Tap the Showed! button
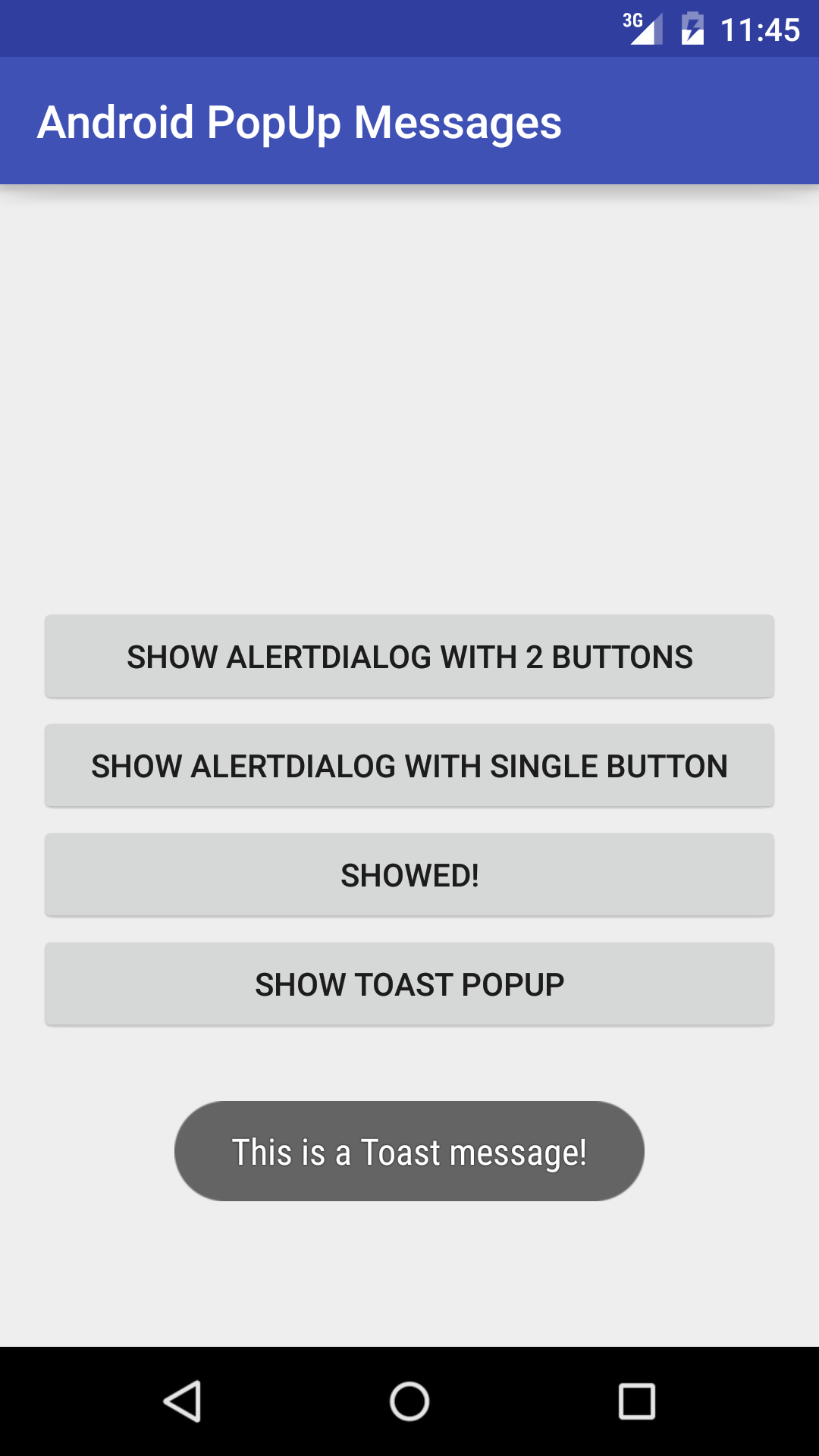This screenshot has height=1456, width=819. point(409,875)
